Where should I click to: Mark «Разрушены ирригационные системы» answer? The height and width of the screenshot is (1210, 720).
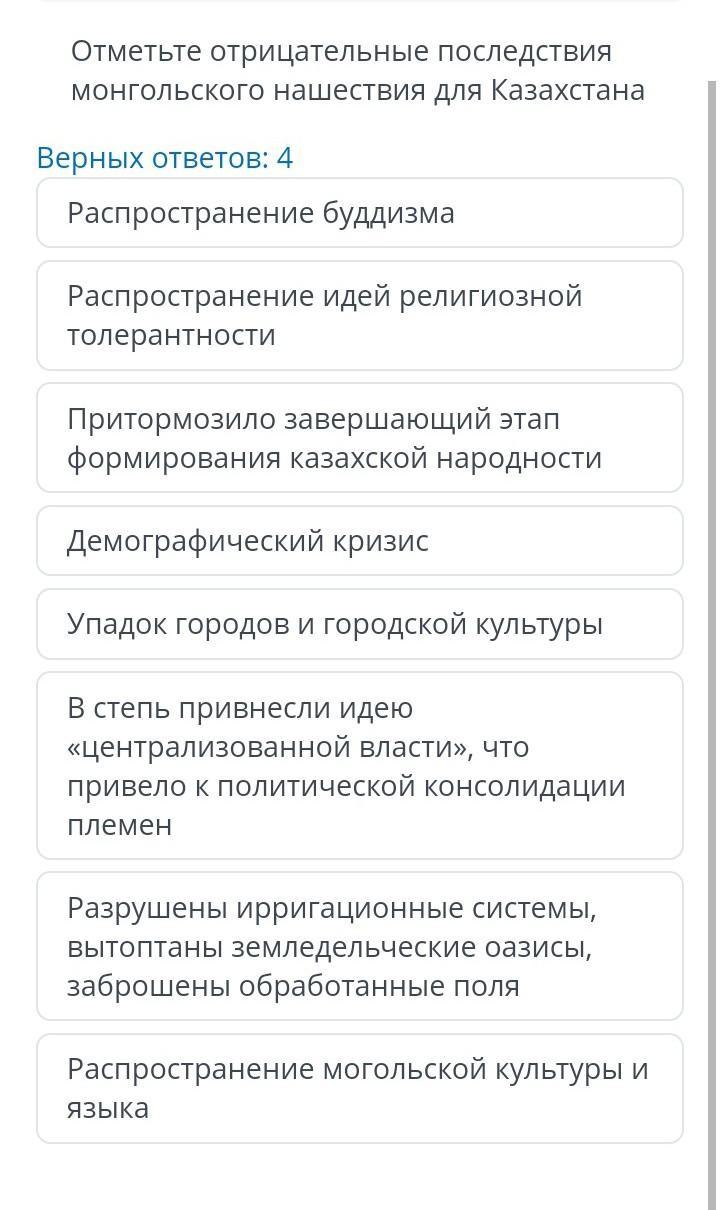click(x=360, y=946)
